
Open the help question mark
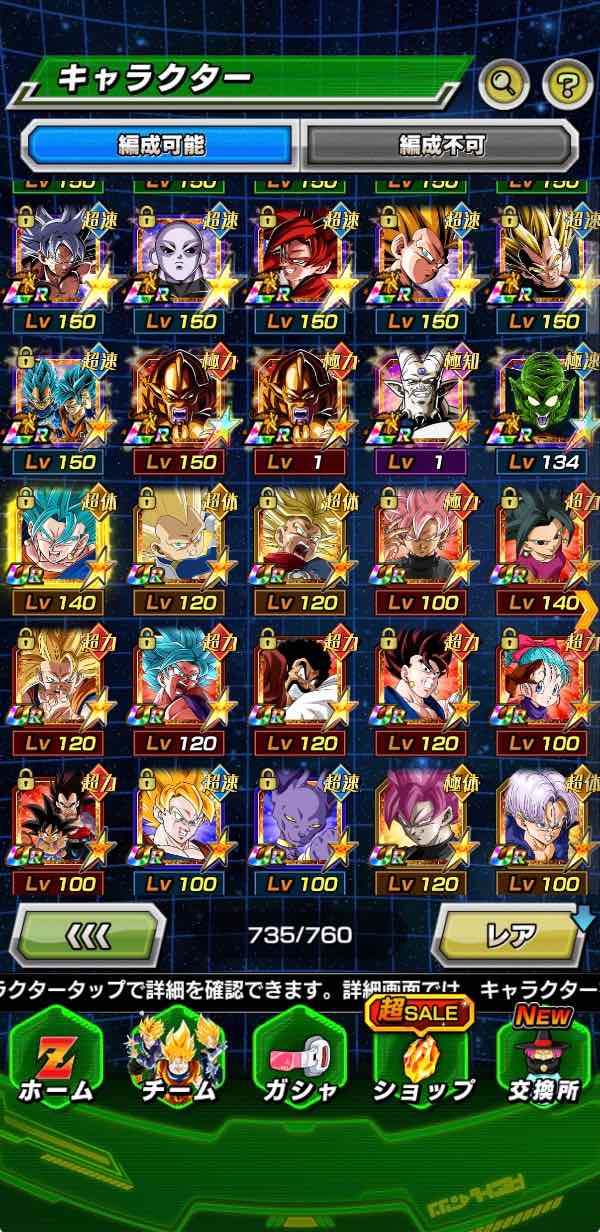click(567, 85)
